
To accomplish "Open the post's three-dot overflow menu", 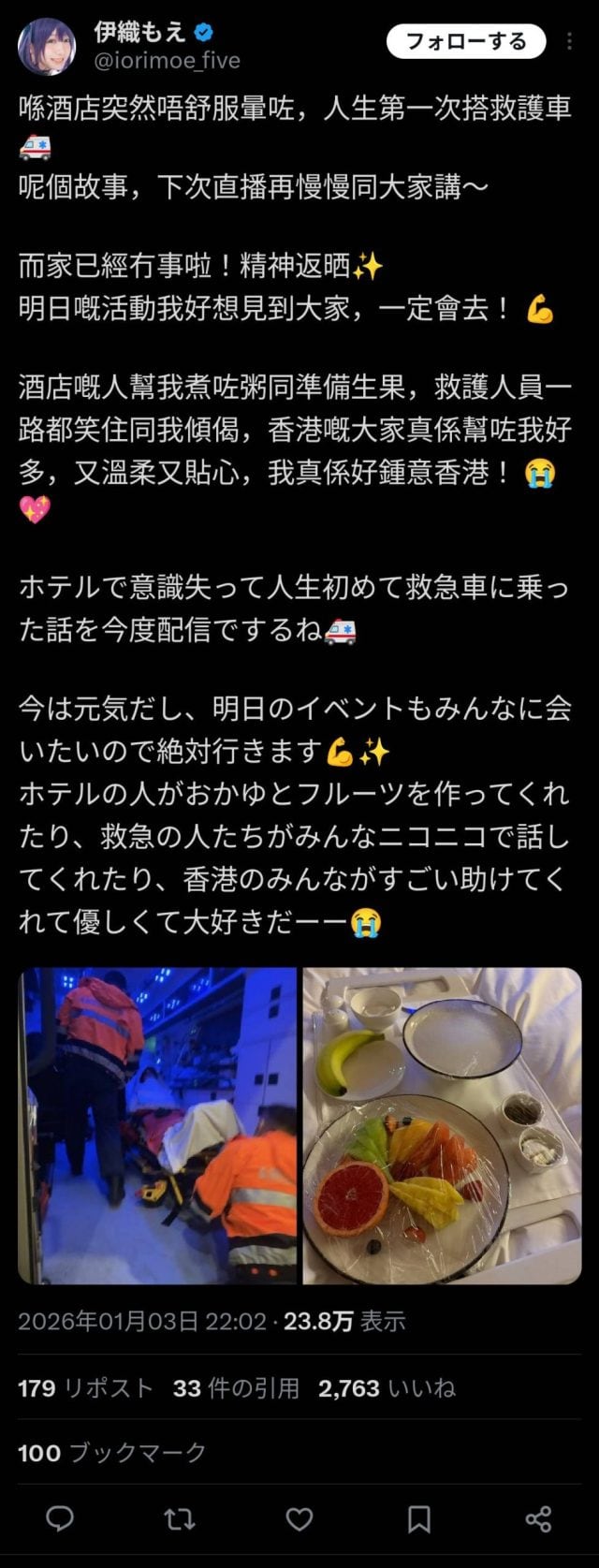I will click(x=571, y=42).
